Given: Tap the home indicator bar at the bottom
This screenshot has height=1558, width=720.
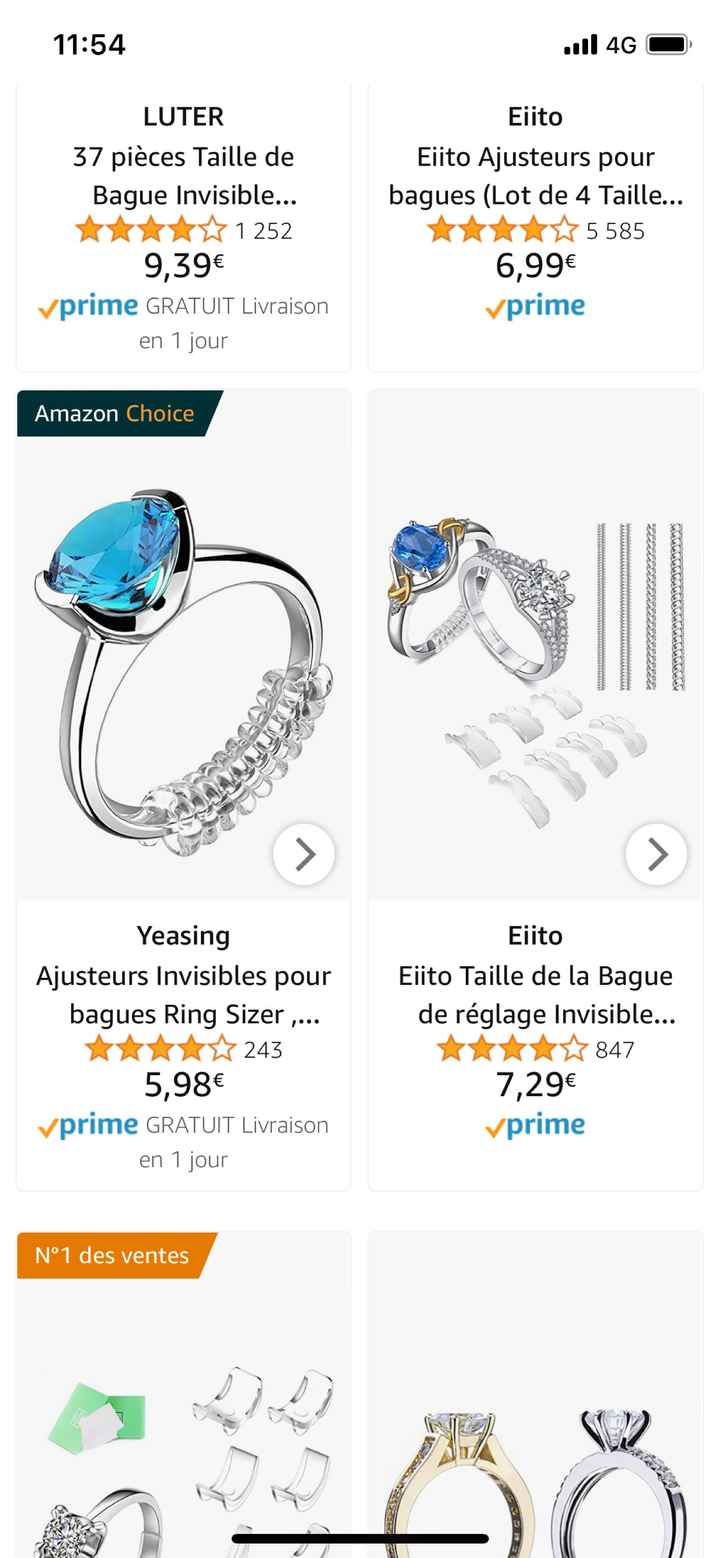Looking at the screenshot, I should [360, 1538].
